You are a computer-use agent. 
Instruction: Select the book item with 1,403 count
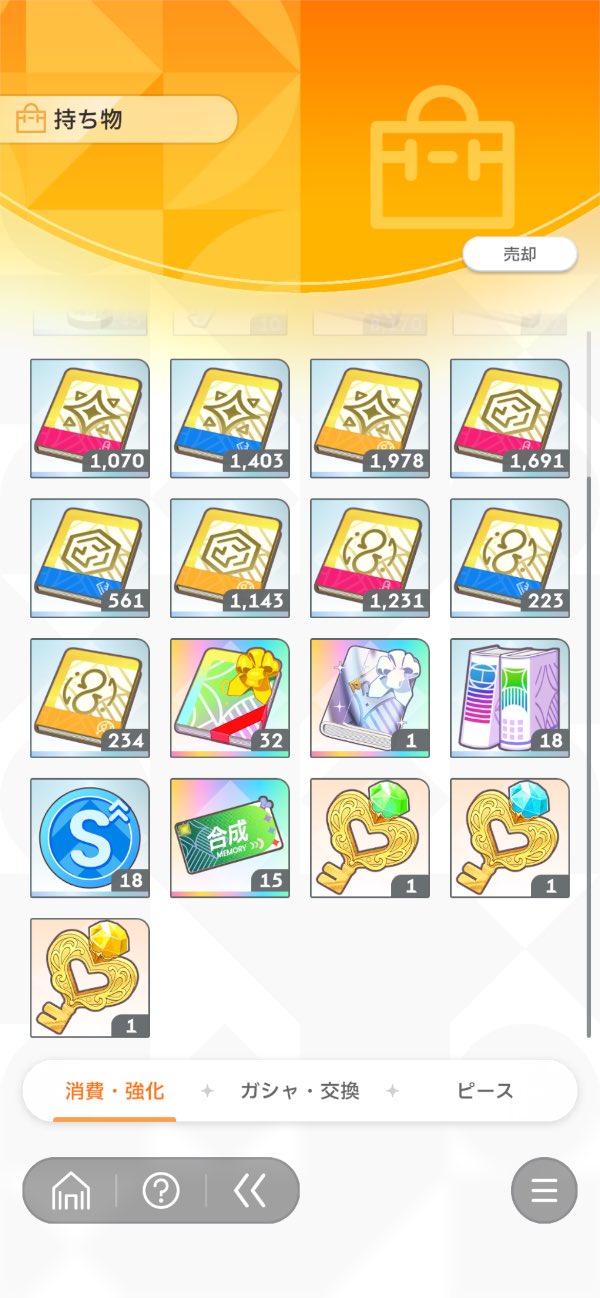tap(230, 418)
